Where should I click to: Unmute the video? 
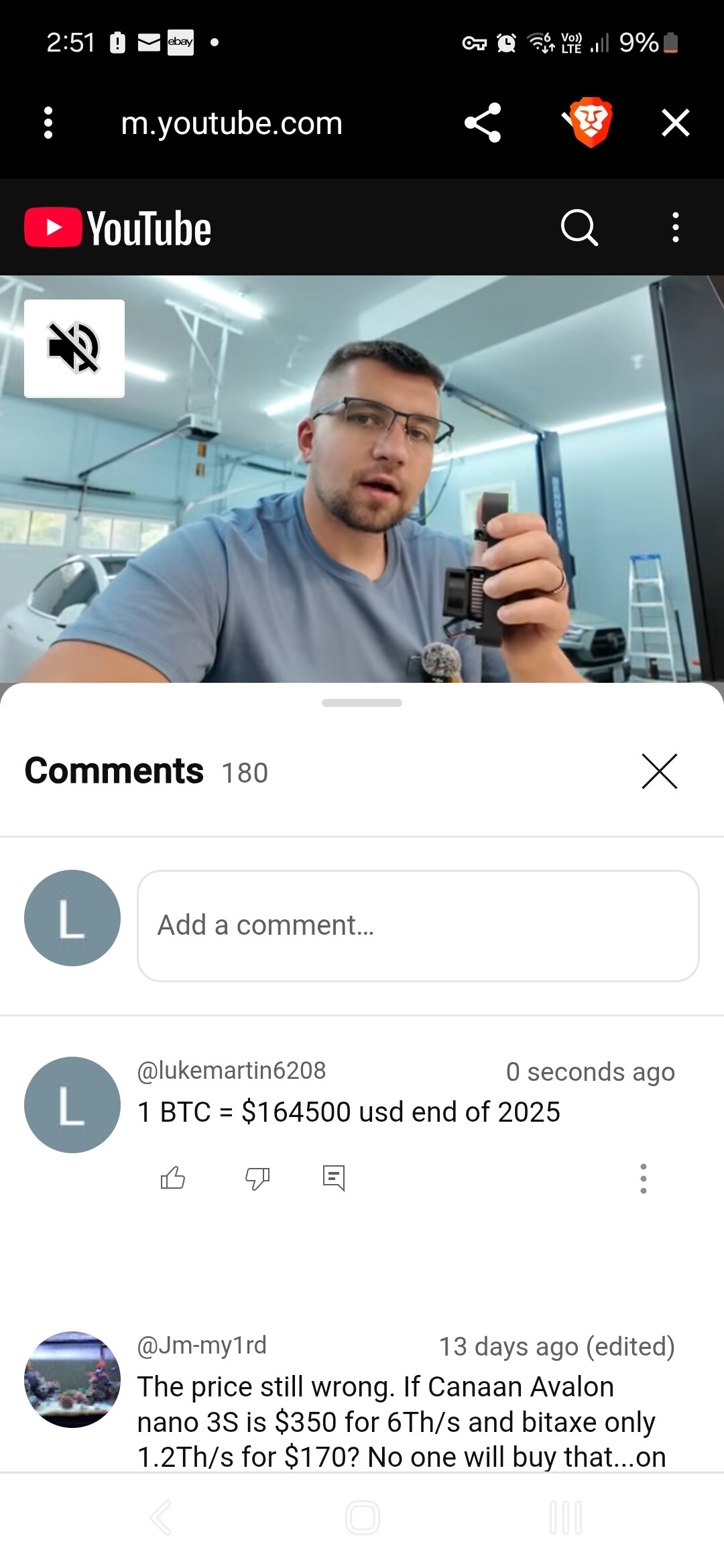[74, 348]
